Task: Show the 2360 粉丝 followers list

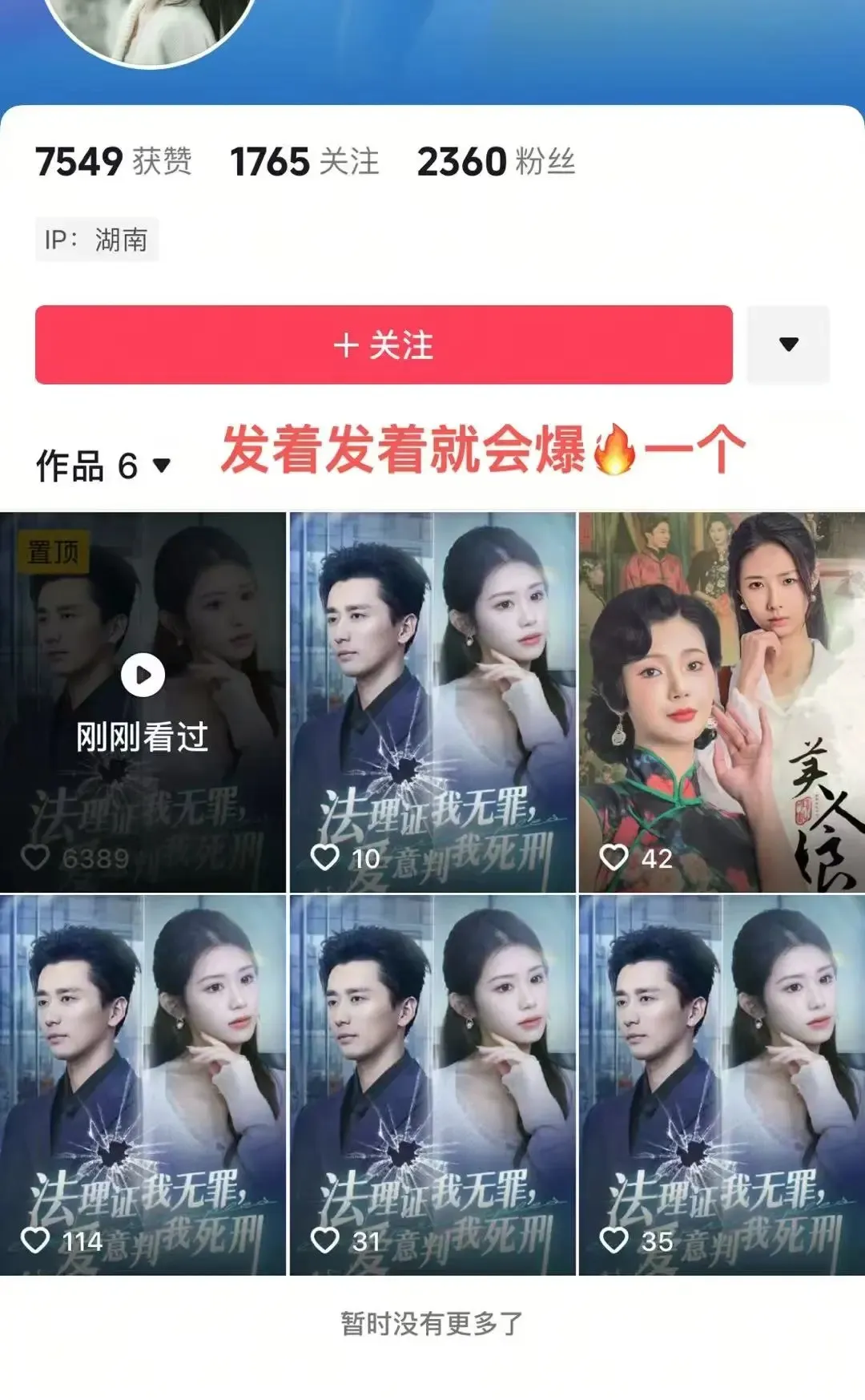Action: click(x=496, y=162)
